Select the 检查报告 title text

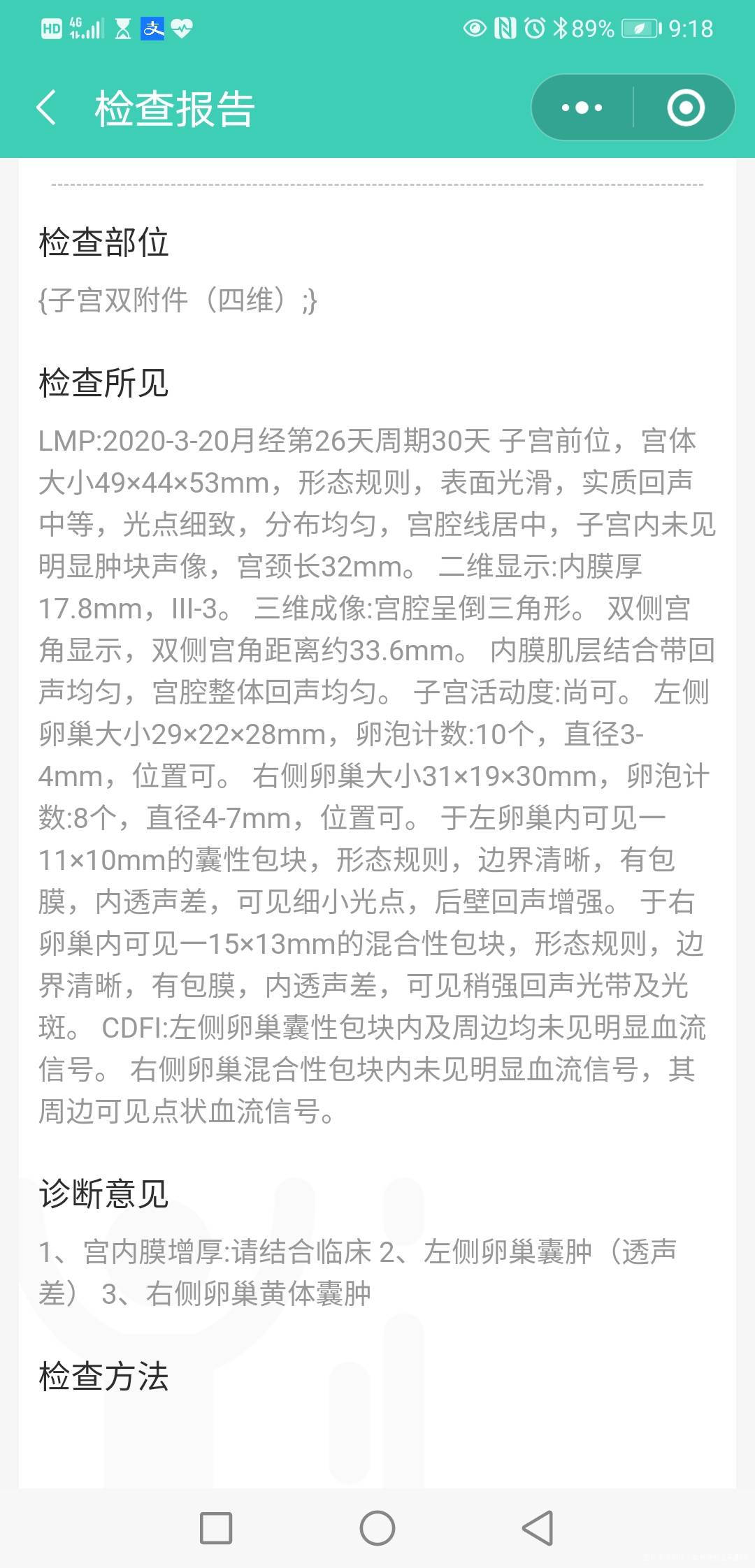pyautogui.click(x=173, y=106)
